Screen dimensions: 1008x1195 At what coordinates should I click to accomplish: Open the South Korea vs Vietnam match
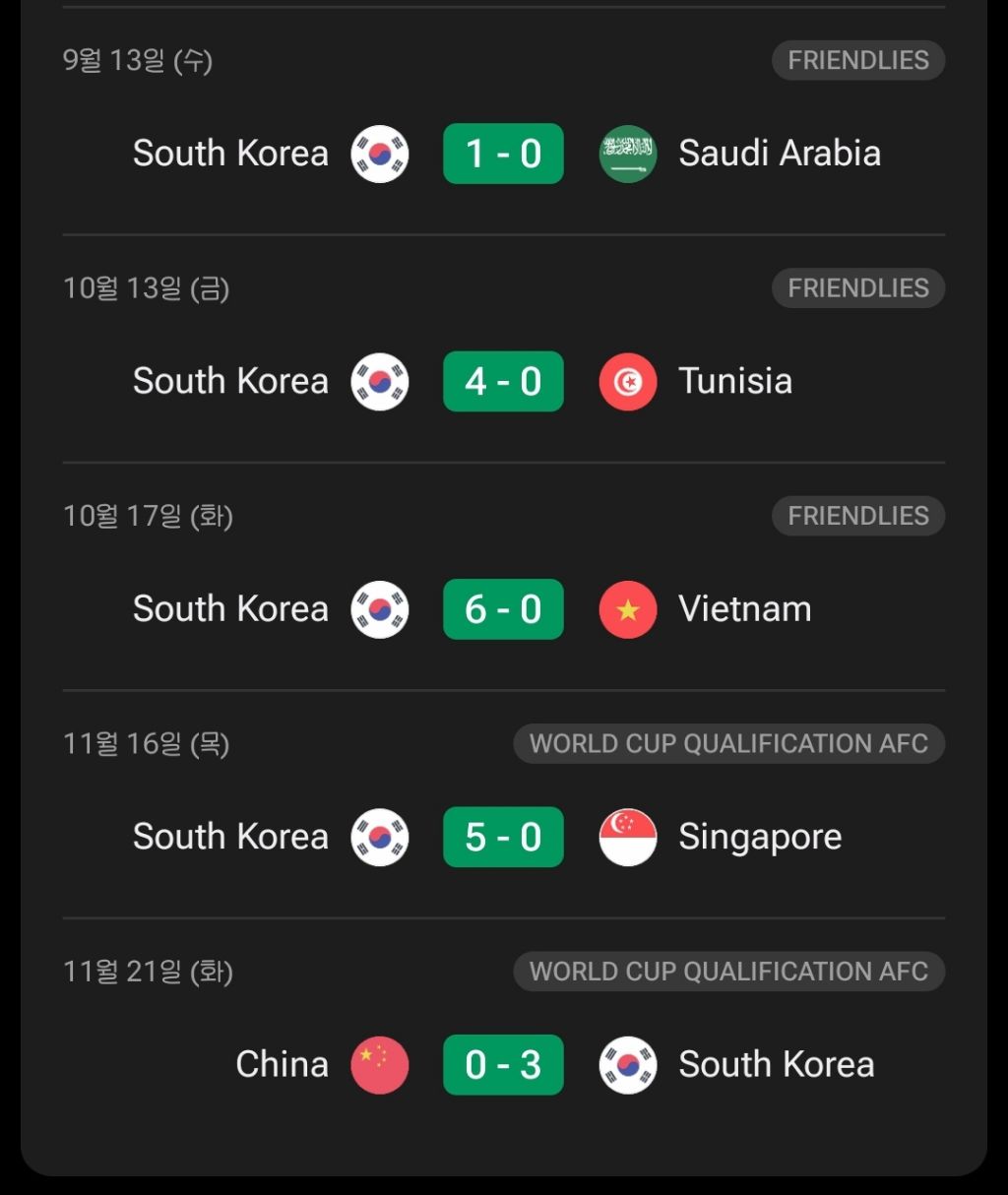coord(503,609)
